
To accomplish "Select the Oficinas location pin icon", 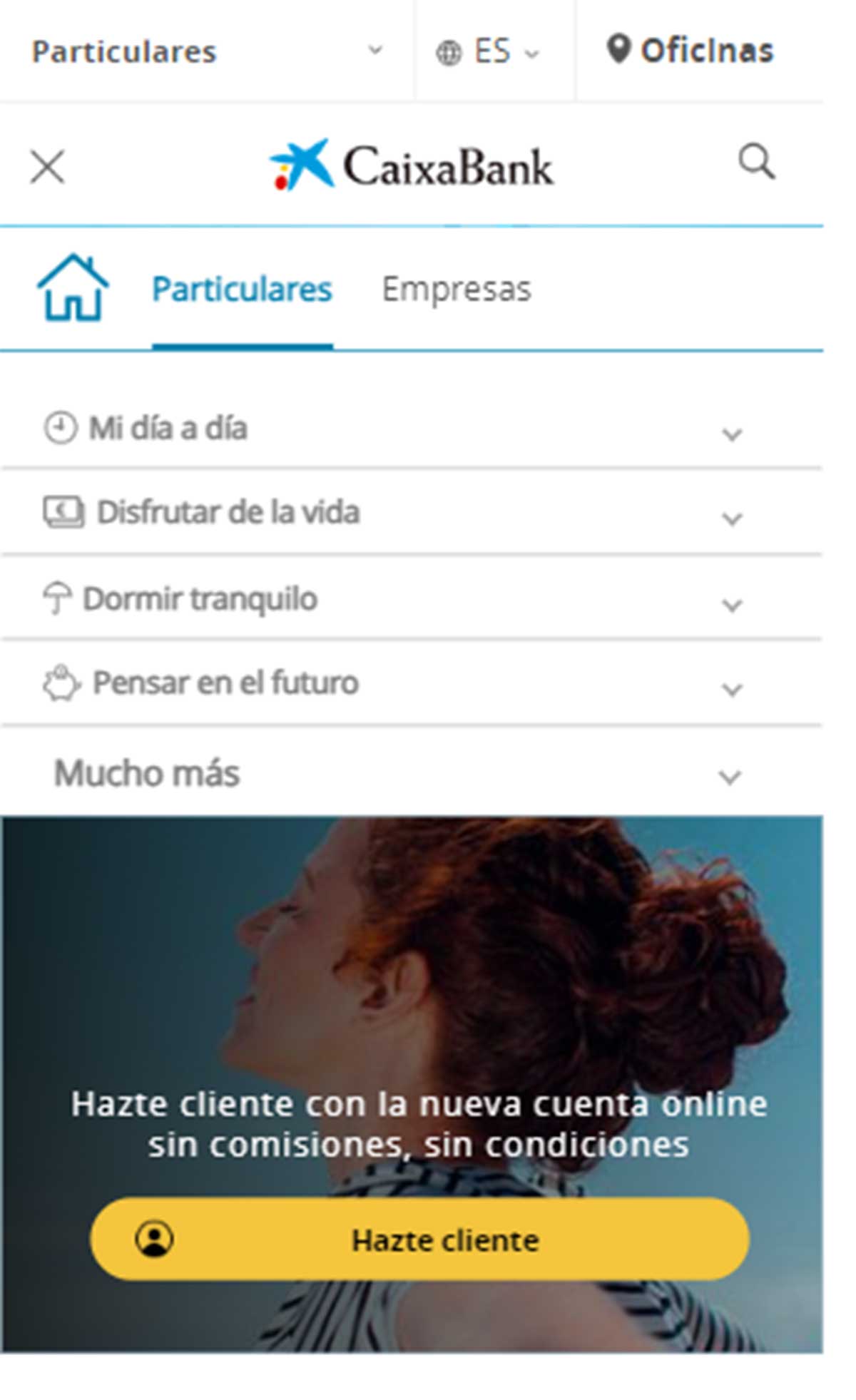I will pyautogui.click(x=620, y=48).
